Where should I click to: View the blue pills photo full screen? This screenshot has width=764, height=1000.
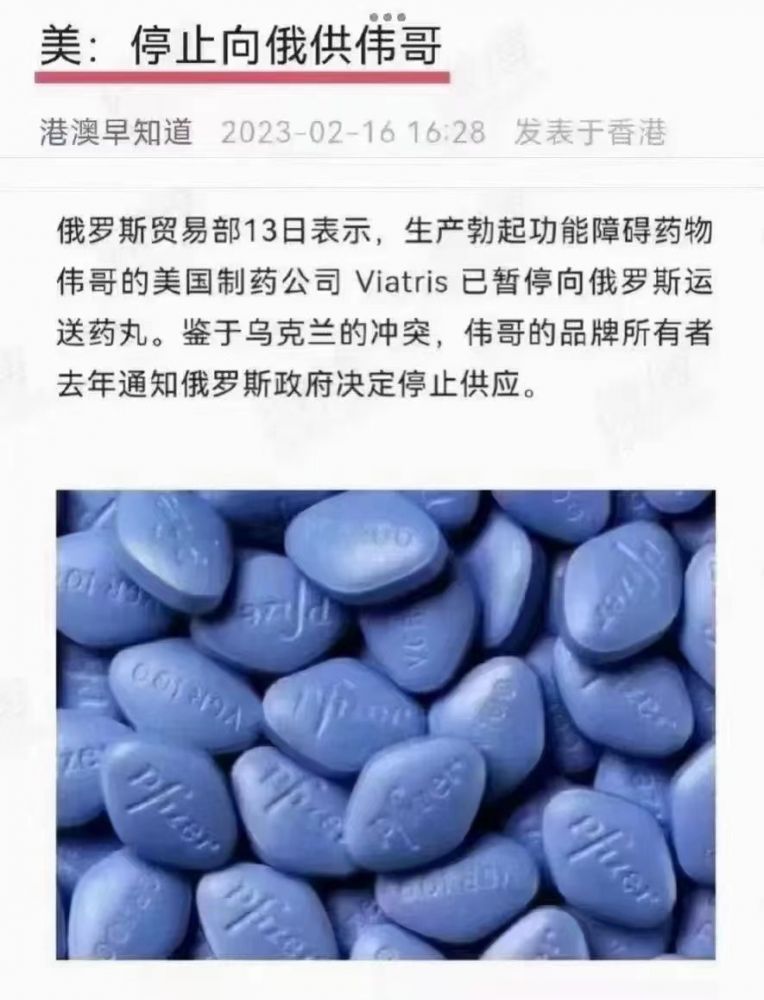click(385, 724)
